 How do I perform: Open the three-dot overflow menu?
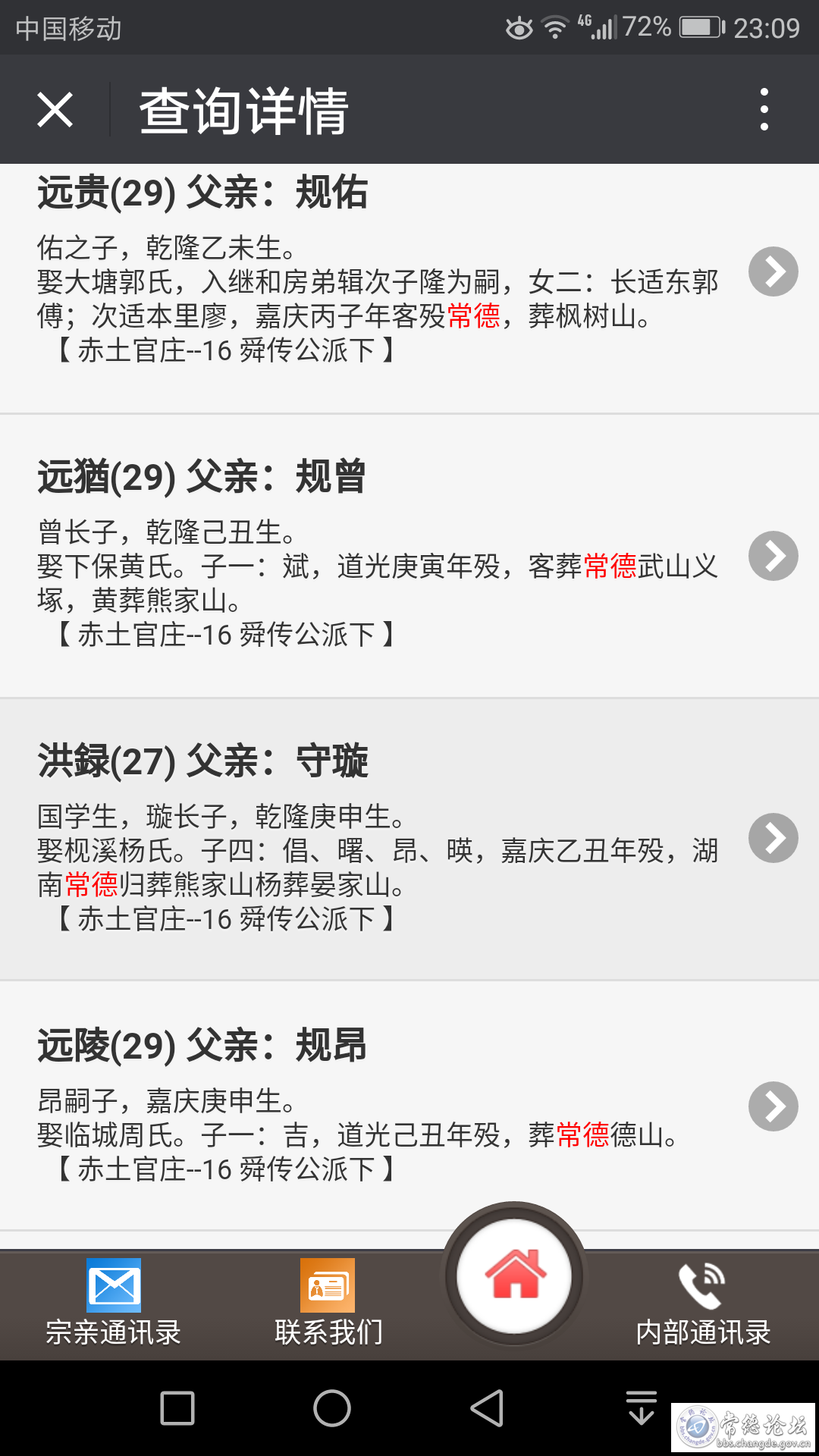(x=764, y=109)
